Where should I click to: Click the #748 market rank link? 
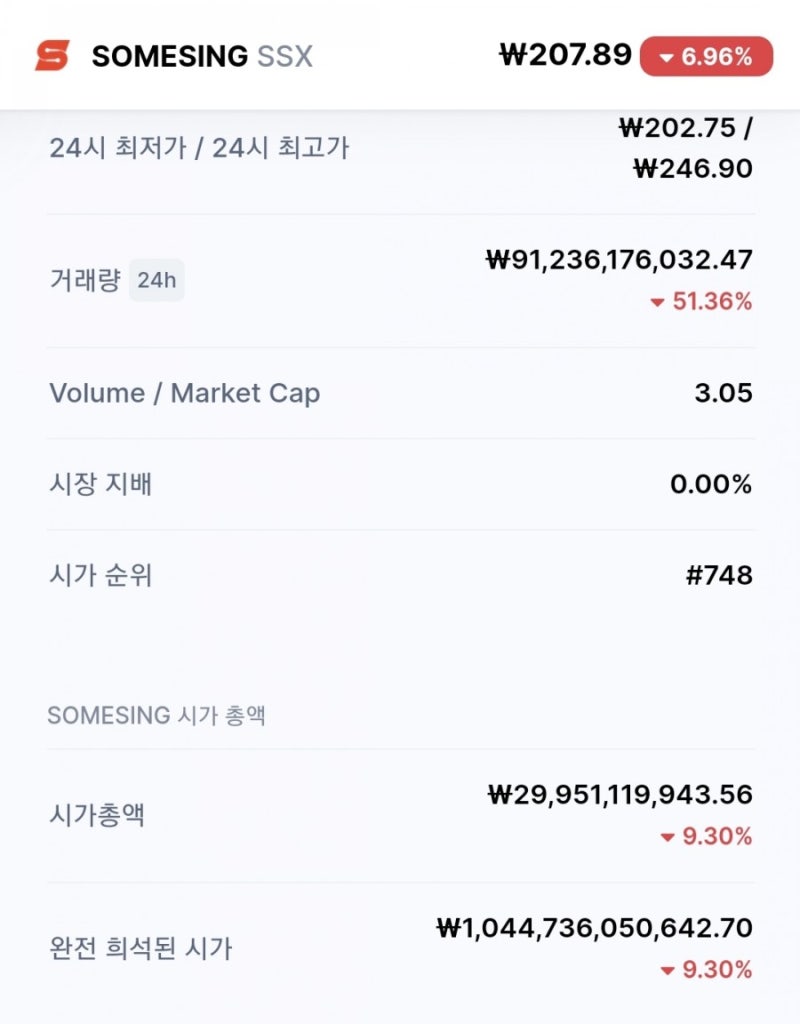(x=722, y=576)
